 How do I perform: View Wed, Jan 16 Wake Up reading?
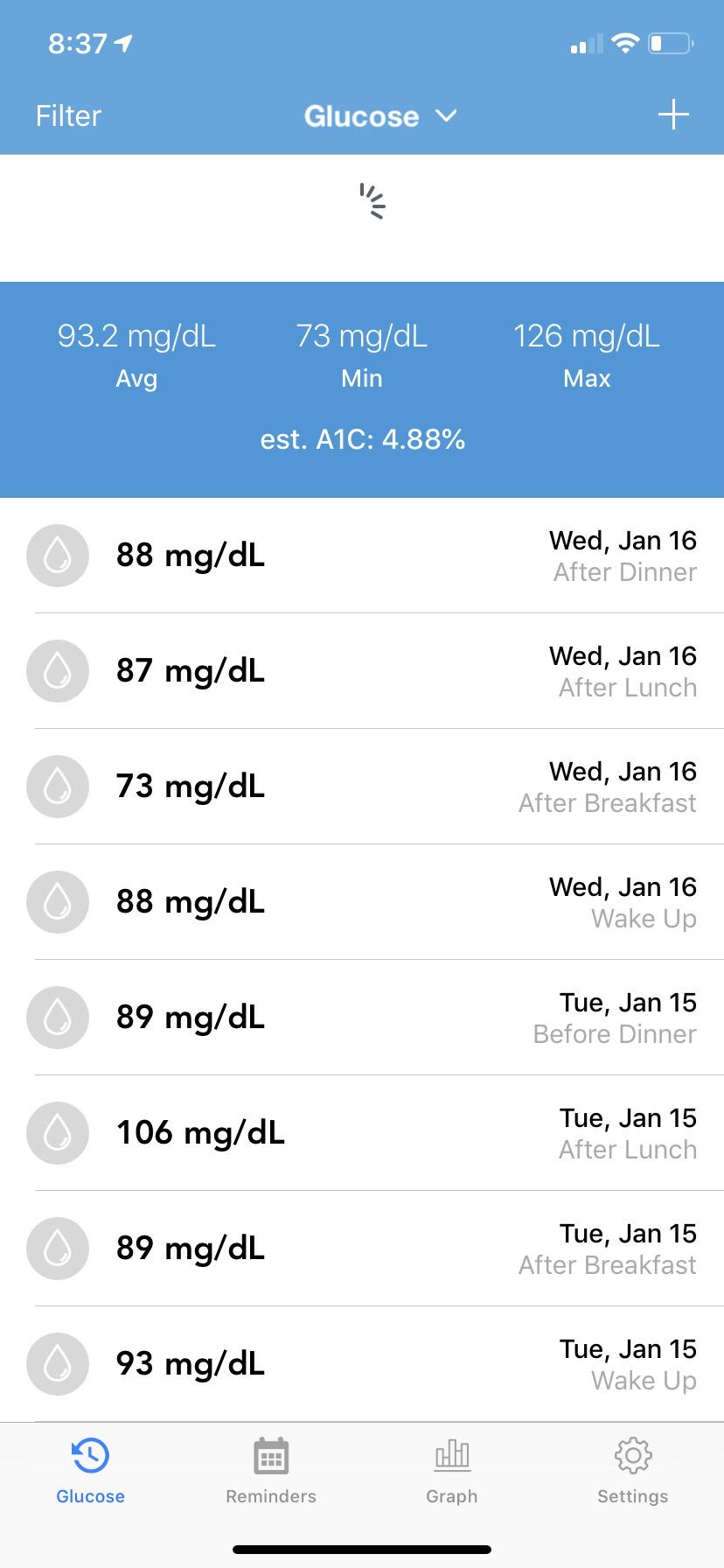pyautogui.click(x=362, y=902)
